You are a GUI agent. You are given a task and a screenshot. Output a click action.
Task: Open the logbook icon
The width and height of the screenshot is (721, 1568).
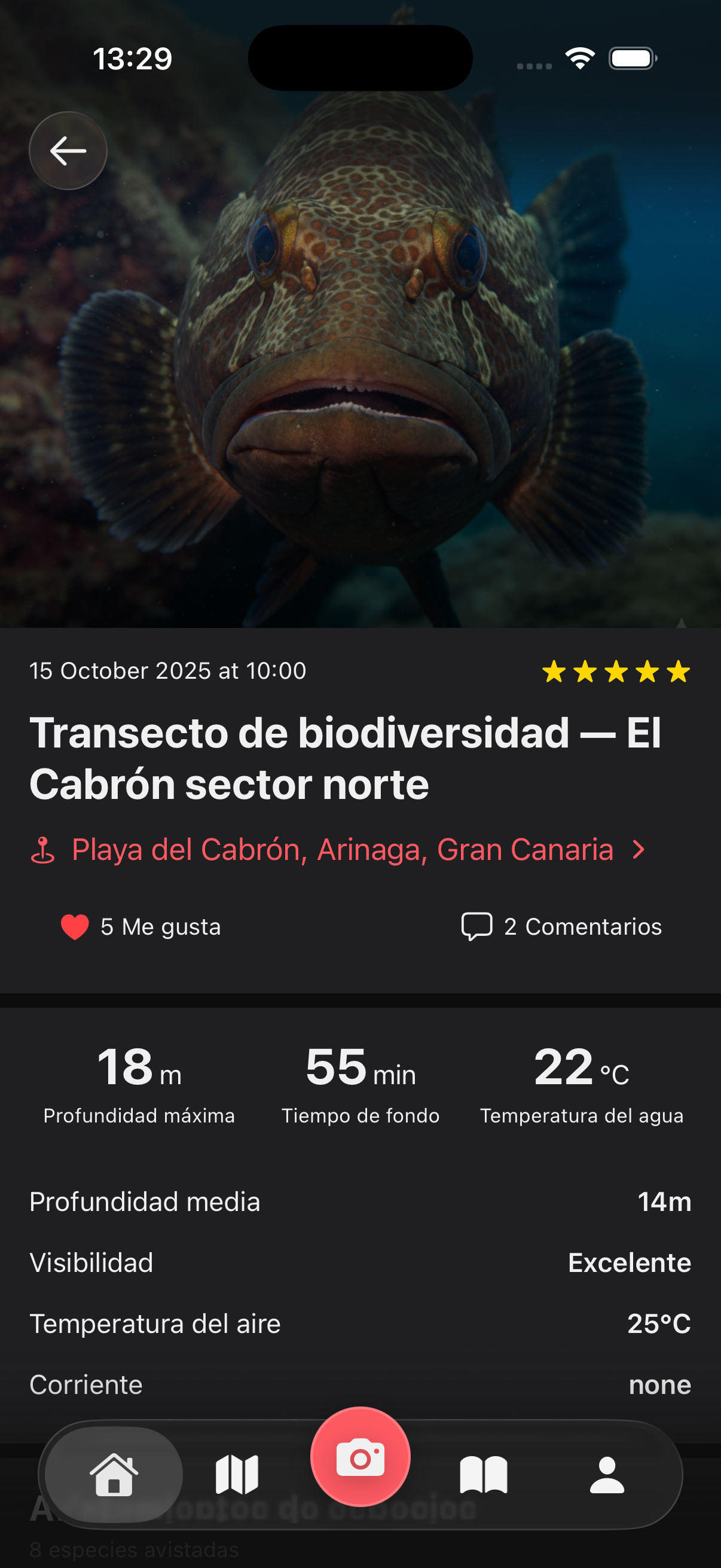coord(484,1473)
